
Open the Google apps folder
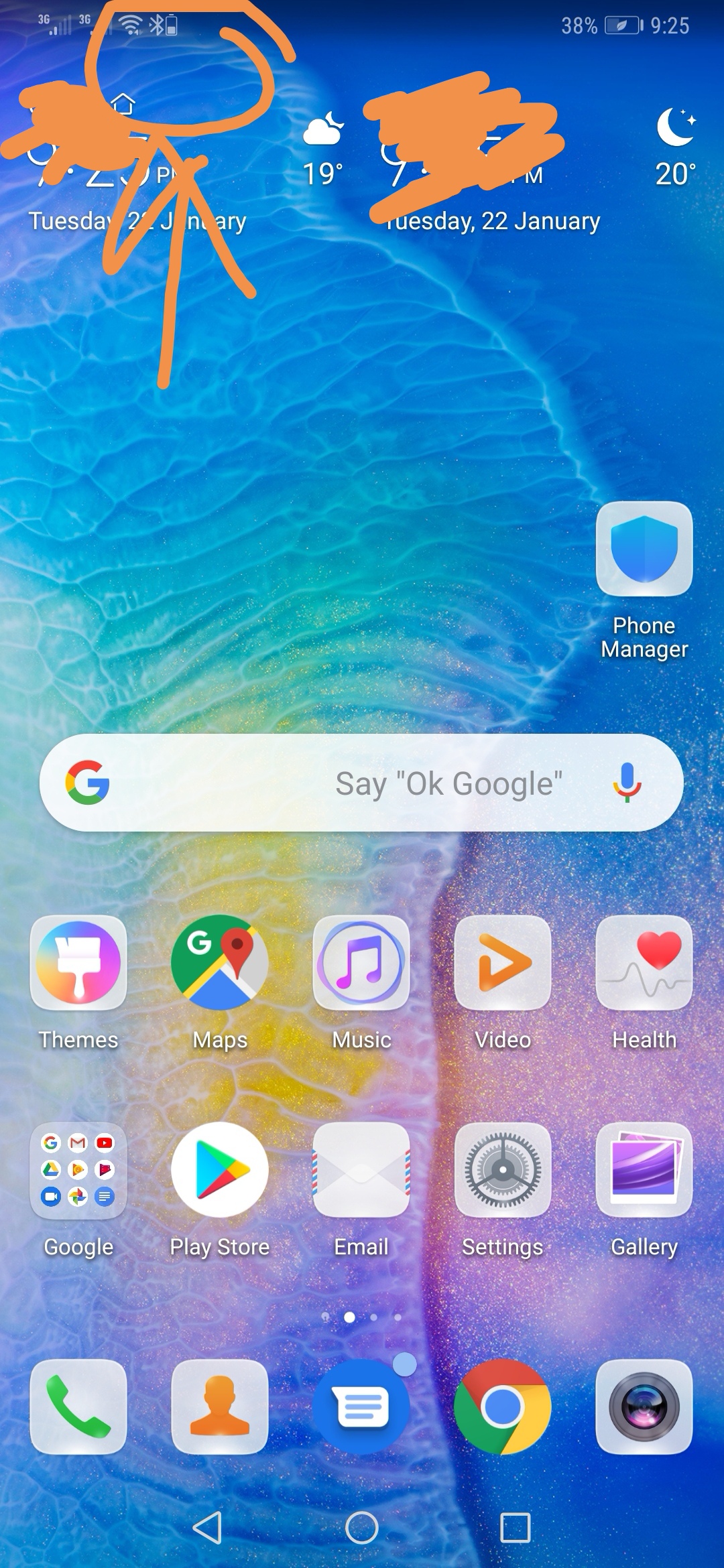(78, 1170)
